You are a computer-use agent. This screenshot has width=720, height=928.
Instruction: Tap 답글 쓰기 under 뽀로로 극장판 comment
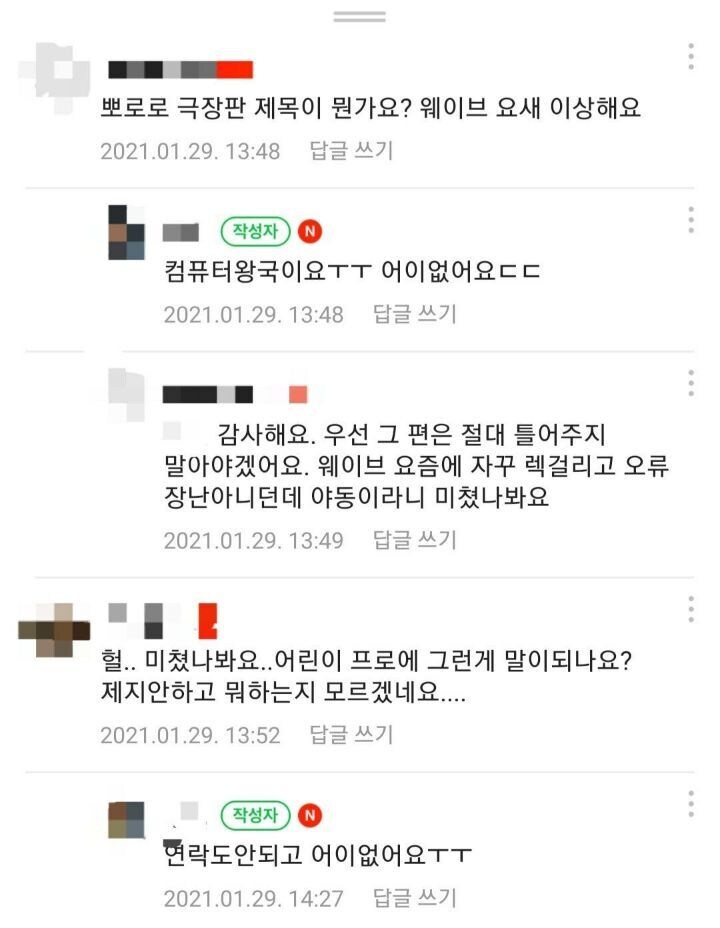click(x=351, y=151)
